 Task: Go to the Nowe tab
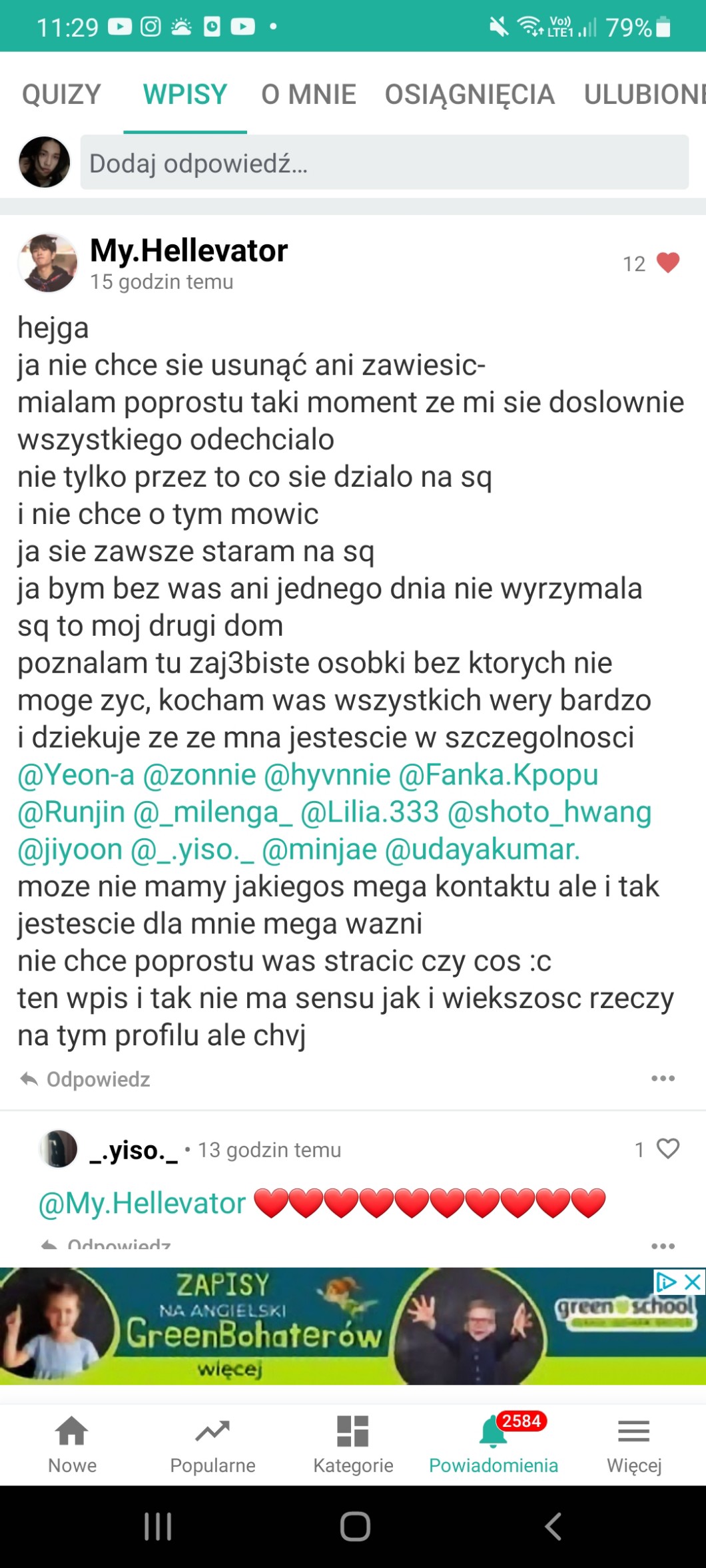tap(72, 1443)
